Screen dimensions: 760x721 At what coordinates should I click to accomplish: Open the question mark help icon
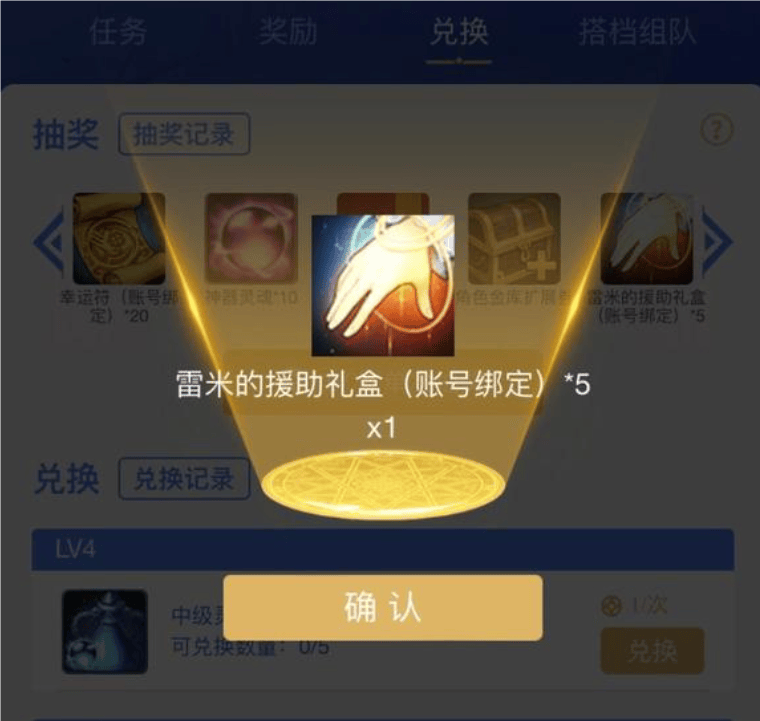(x=716, y=130)
